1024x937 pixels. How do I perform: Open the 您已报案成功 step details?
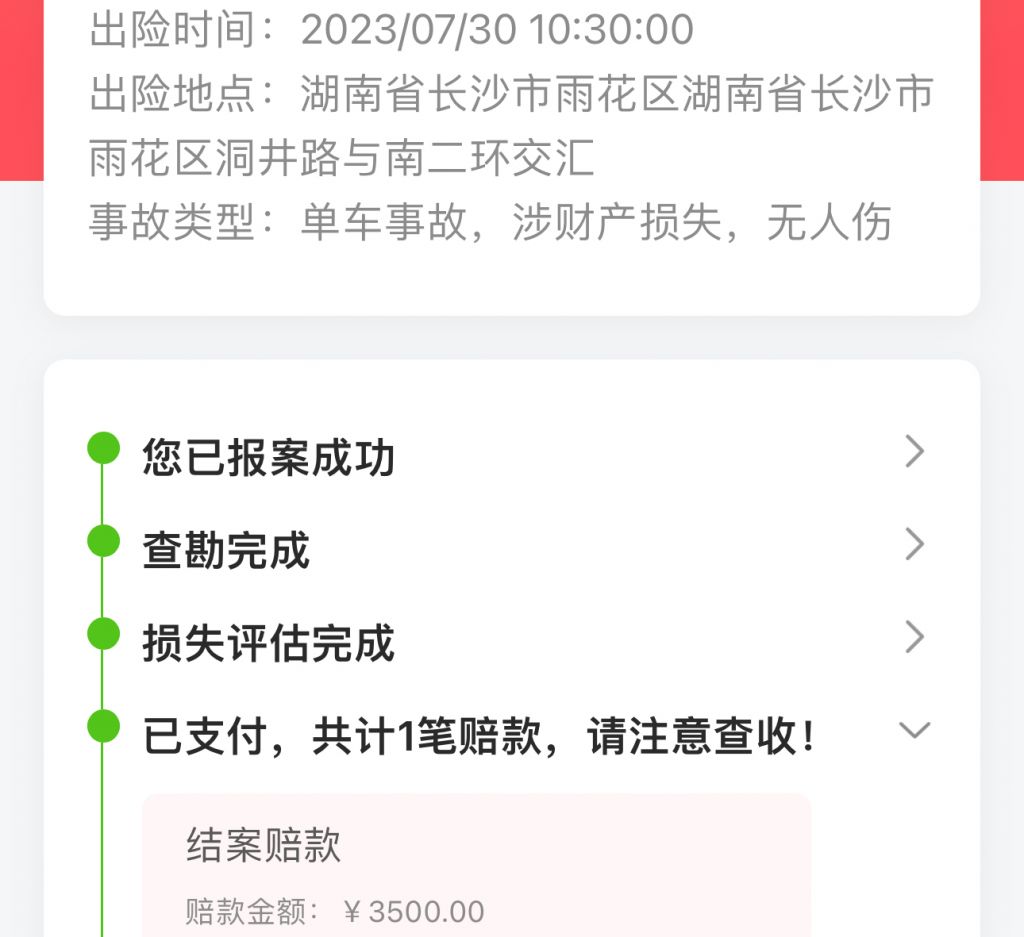pos(913,453)
